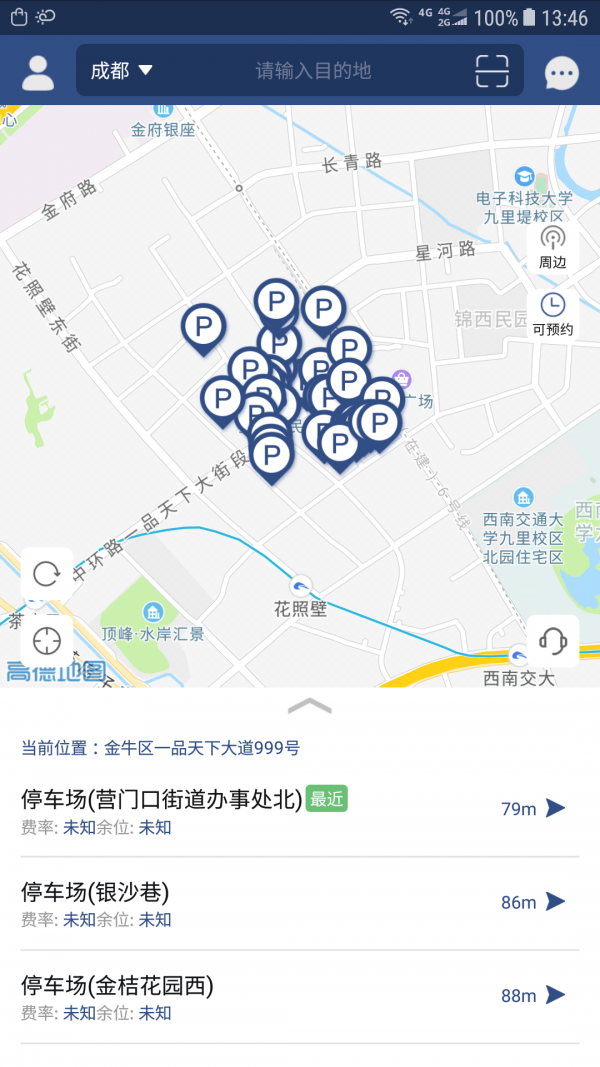Screen dimensions: 600x1067
Task: Open the messages chat bubble icon
Action: tap(562, 72)
